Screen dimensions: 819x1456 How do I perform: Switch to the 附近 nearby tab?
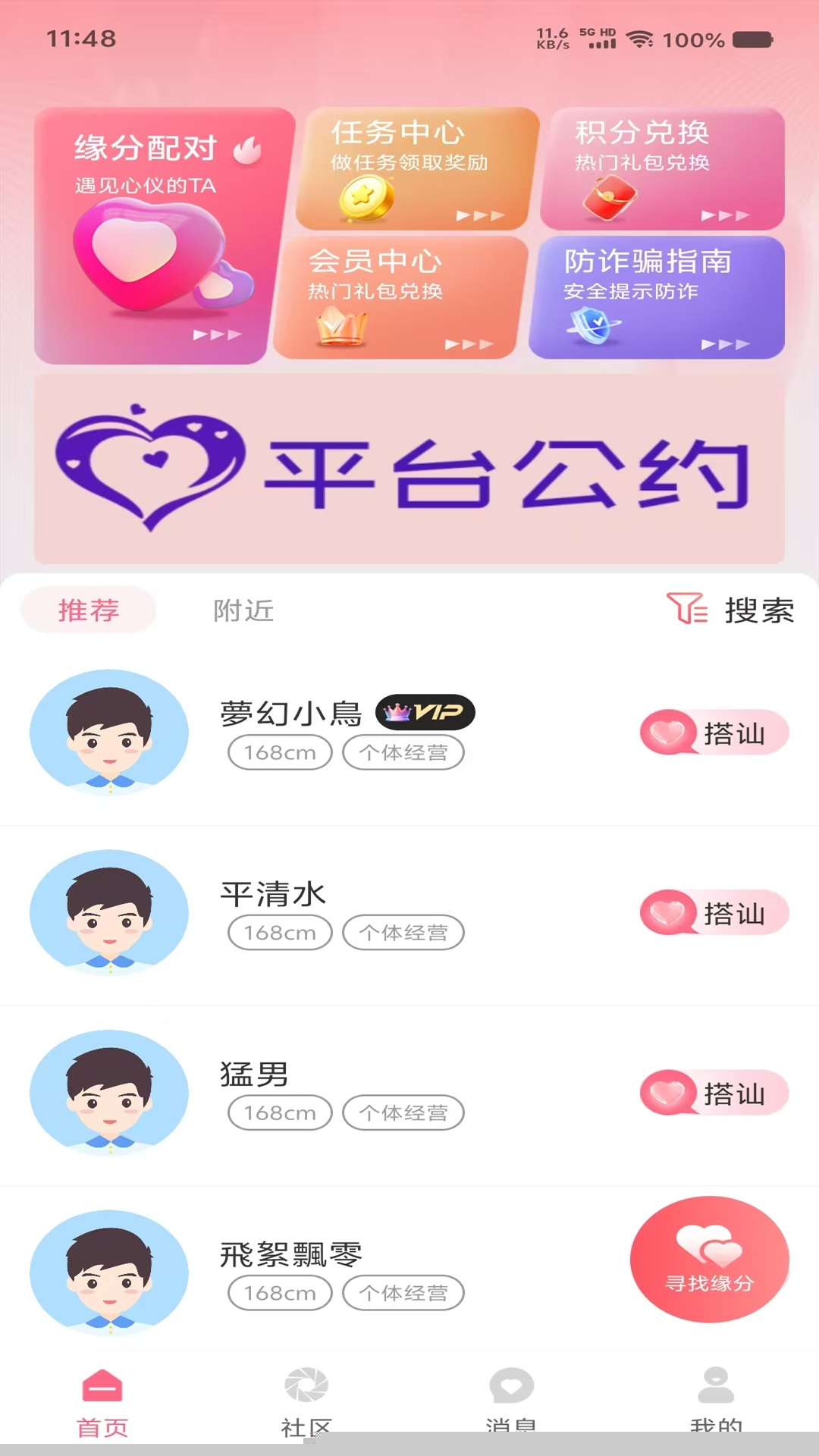coord(243,610)
